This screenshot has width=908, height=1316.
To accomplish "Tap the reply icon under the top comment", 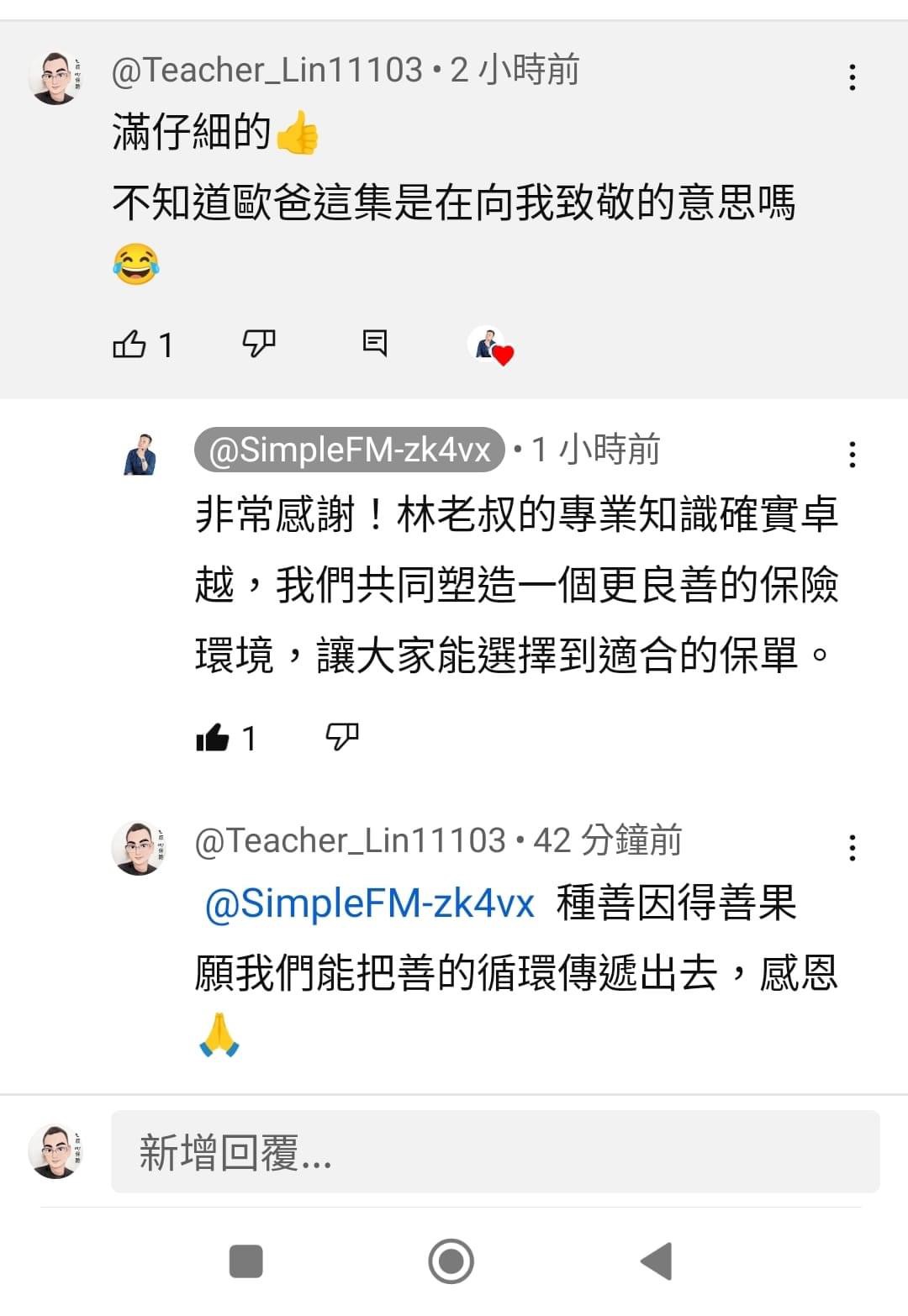I will 374,343.
